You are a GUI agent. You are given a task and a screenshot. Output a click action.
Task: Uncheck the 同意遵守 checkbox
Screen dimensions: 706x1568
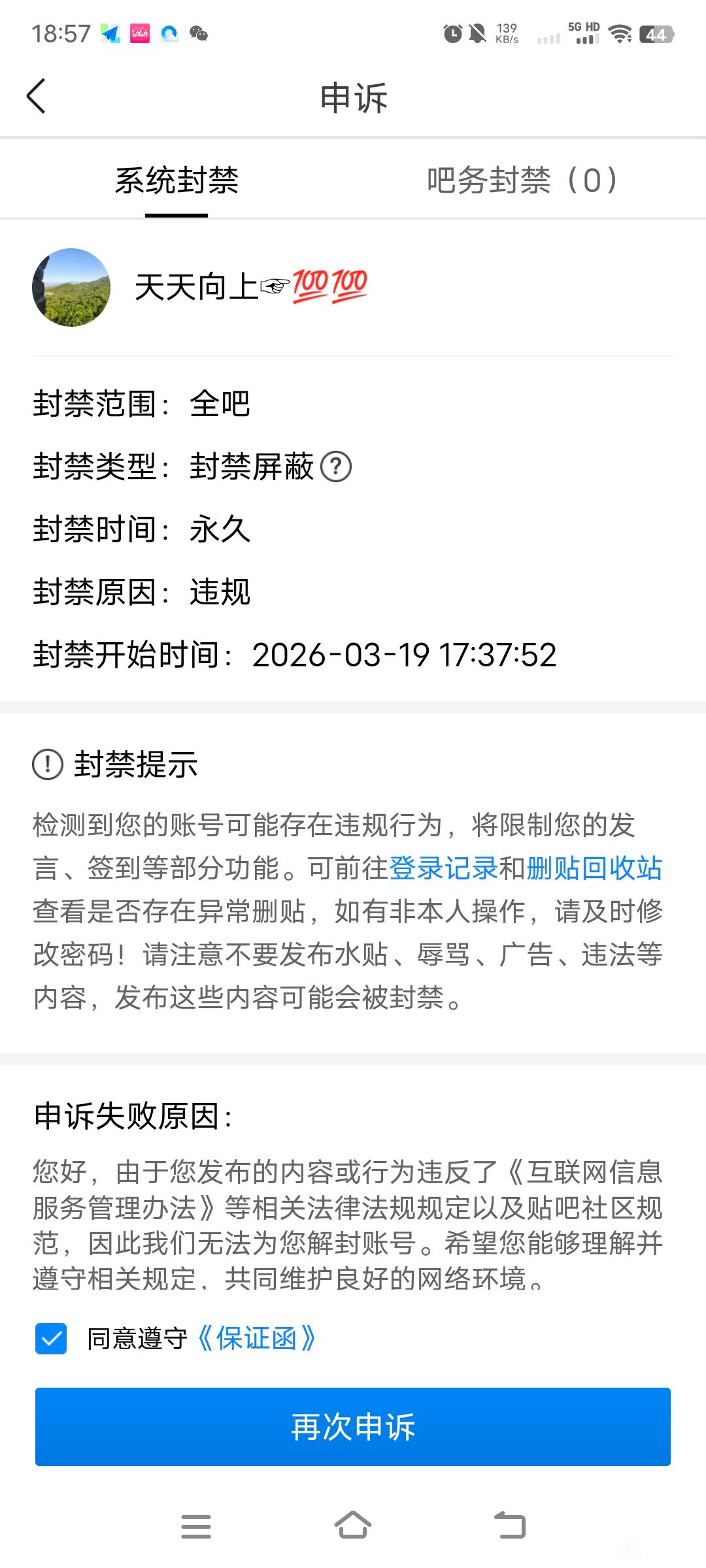coord(51,1339)
